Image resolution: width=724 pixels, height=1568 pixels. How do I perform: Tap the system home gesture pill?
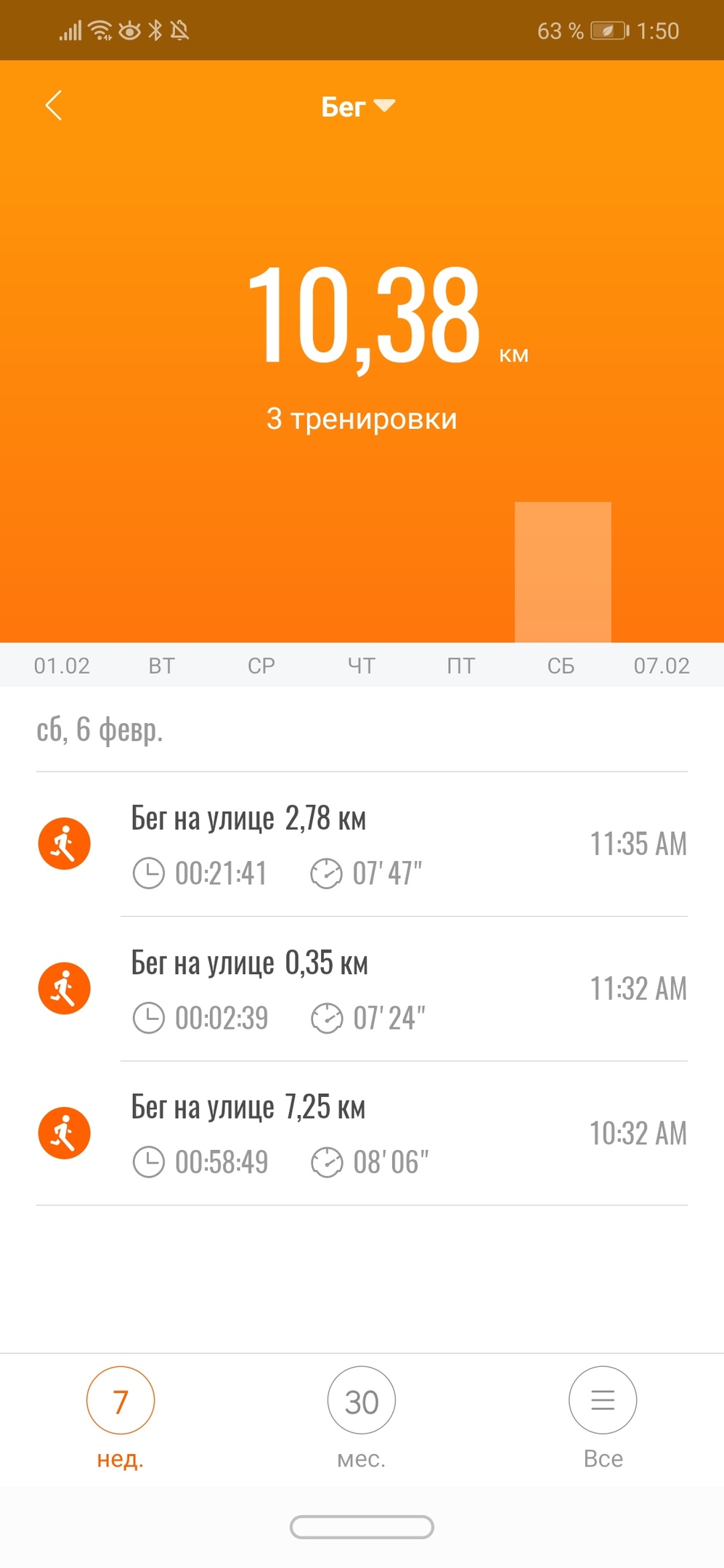coord(362,1527)
